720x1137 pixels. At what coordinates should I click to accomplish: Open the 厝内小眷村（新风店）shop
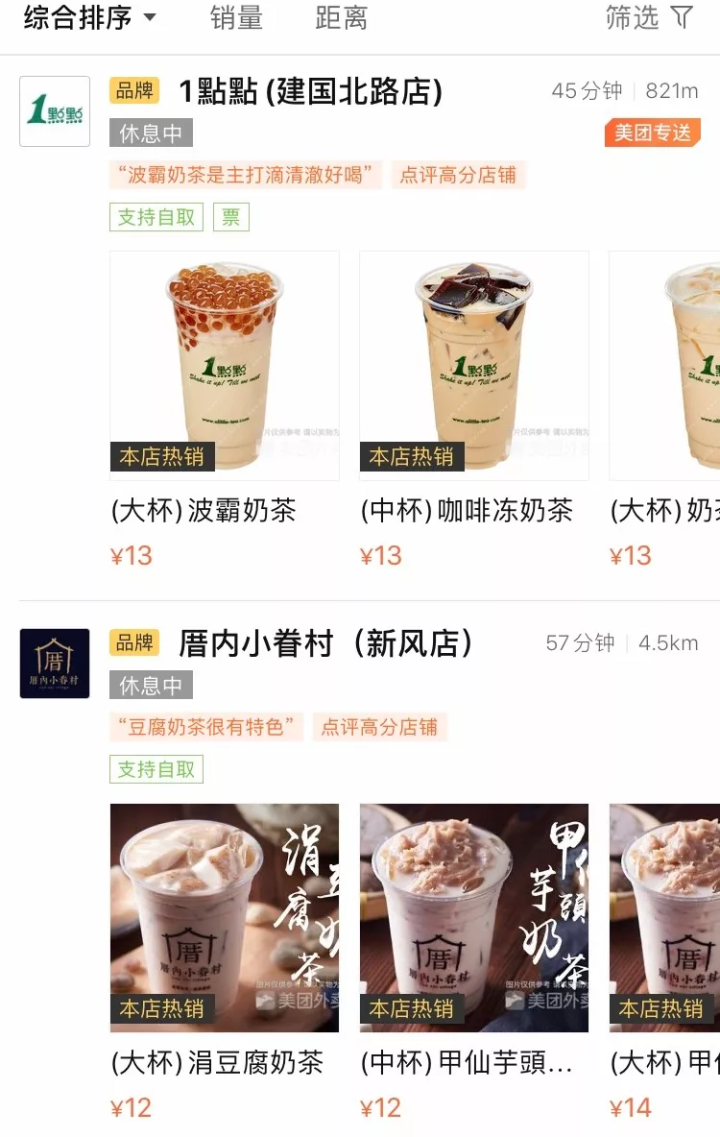pos(326,643)
